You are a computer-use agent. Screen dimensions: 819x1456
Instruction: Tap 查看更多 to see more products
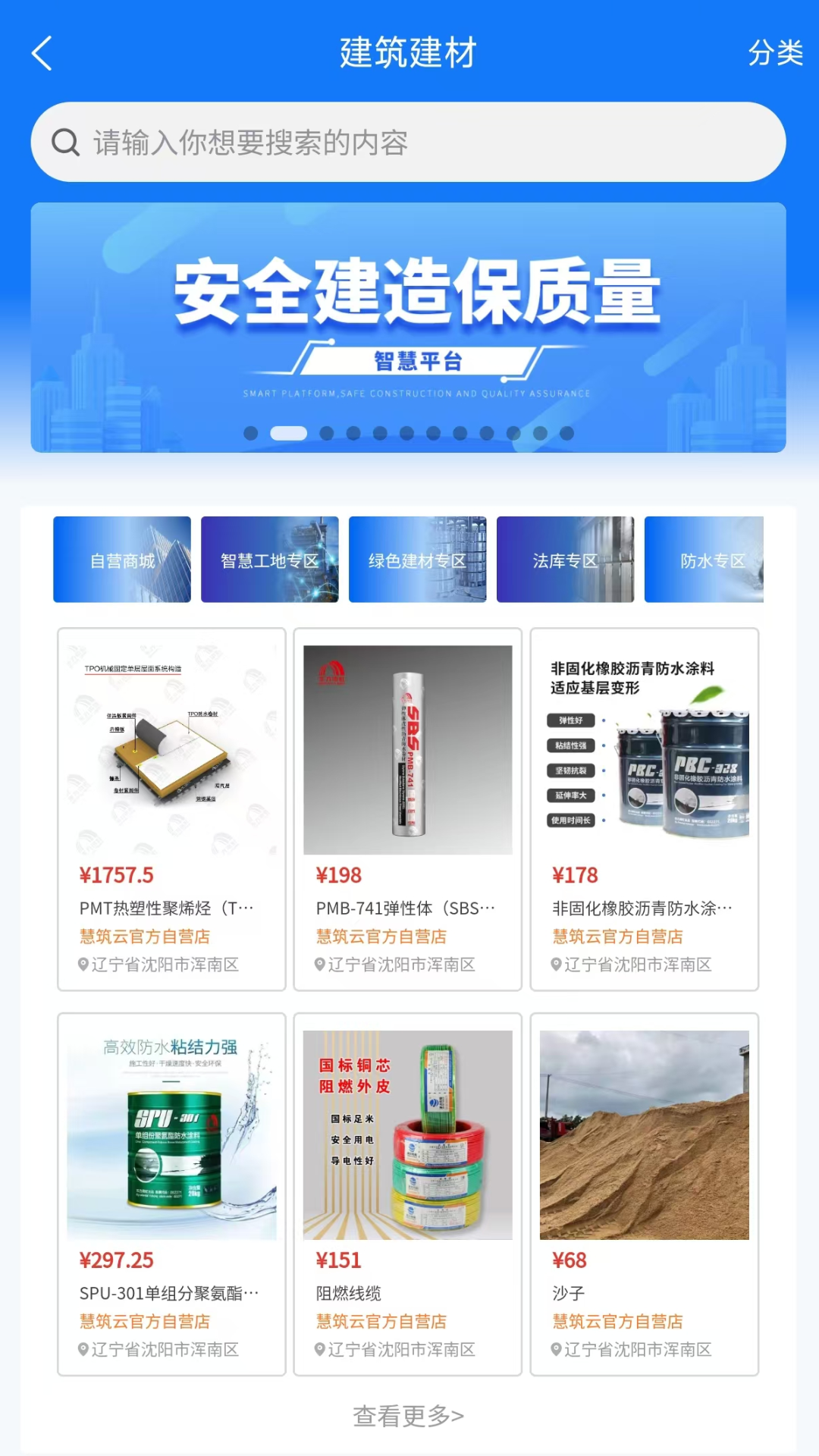408,1415
